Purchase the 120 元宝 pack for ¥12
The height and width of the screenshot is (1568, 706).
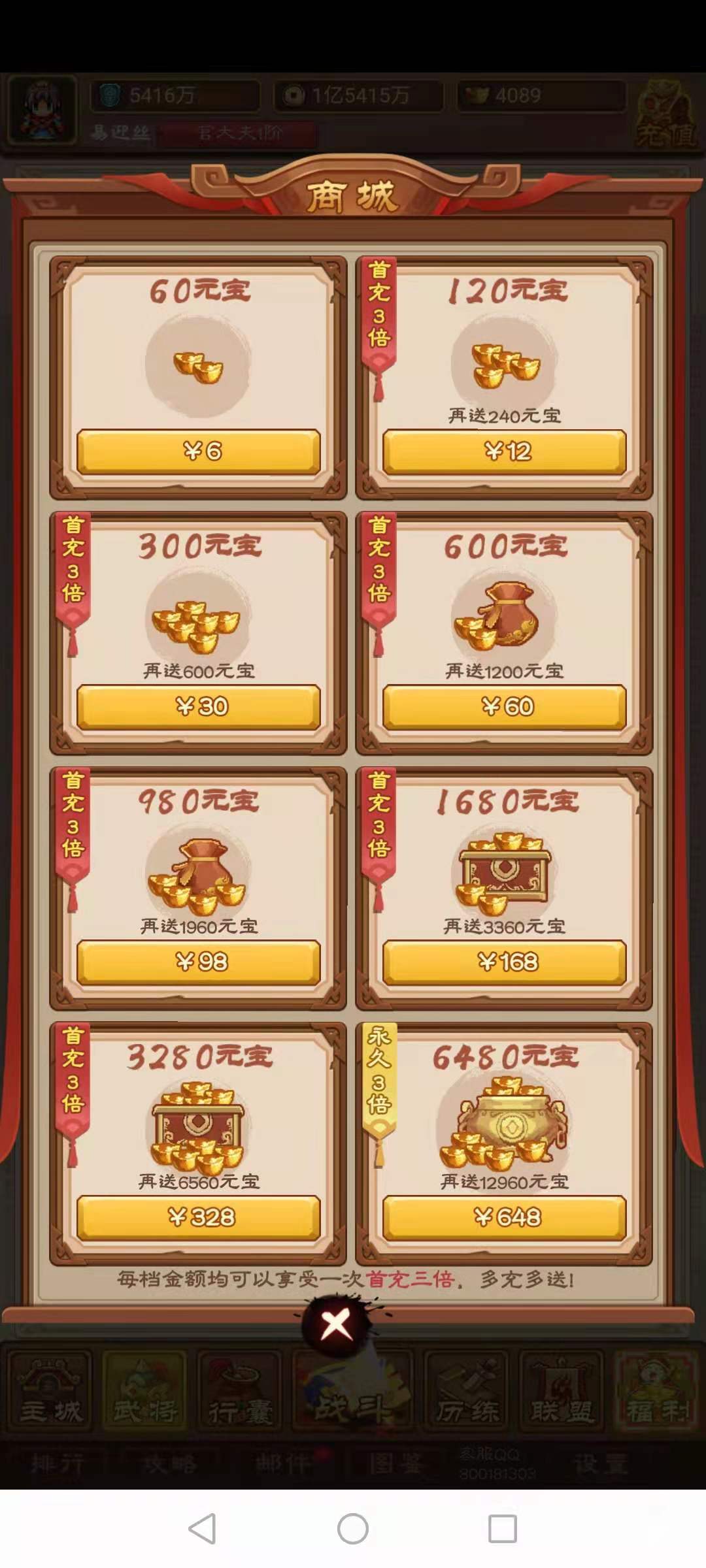pos(505,451)
